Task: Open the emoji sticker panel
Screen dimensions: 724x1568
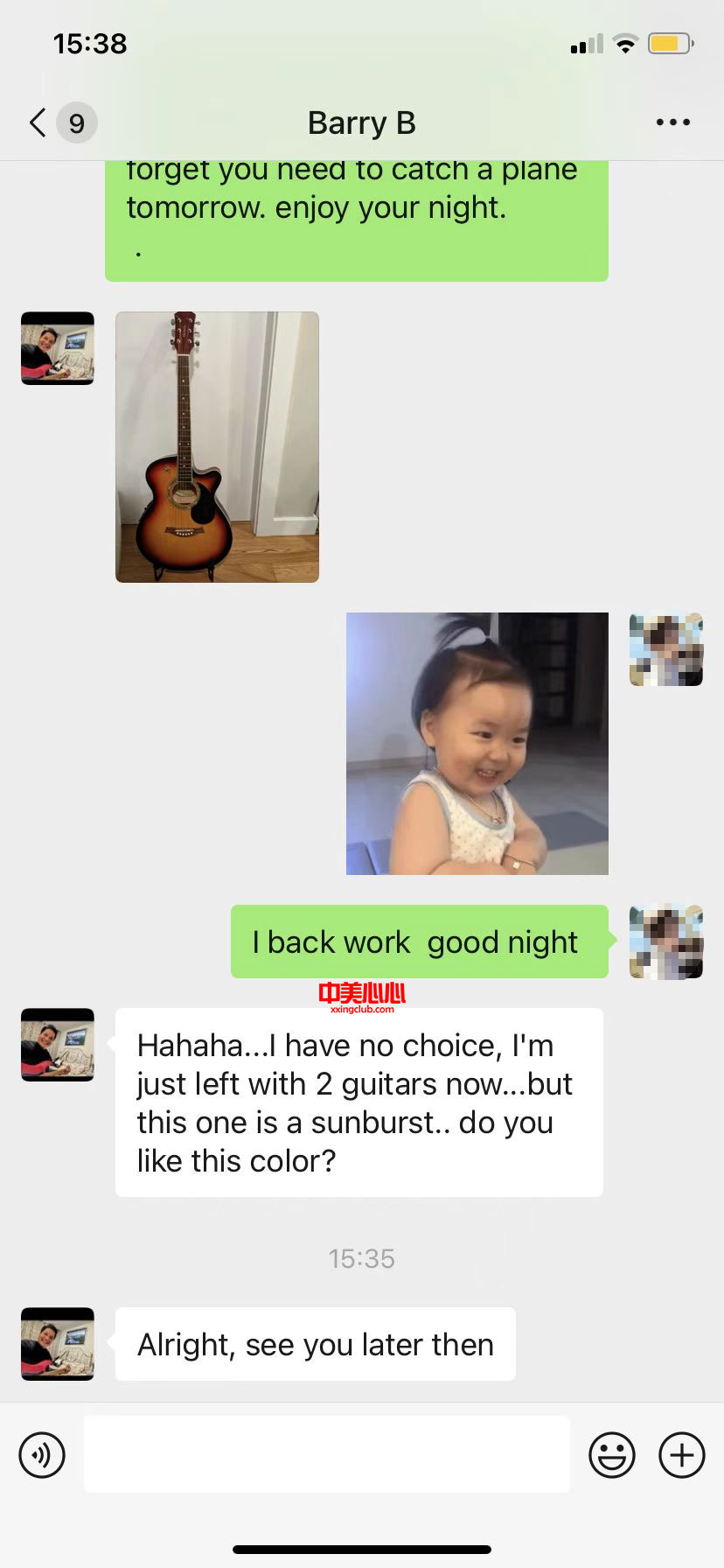Action: pyautogui.click(x=611, y=1455)
